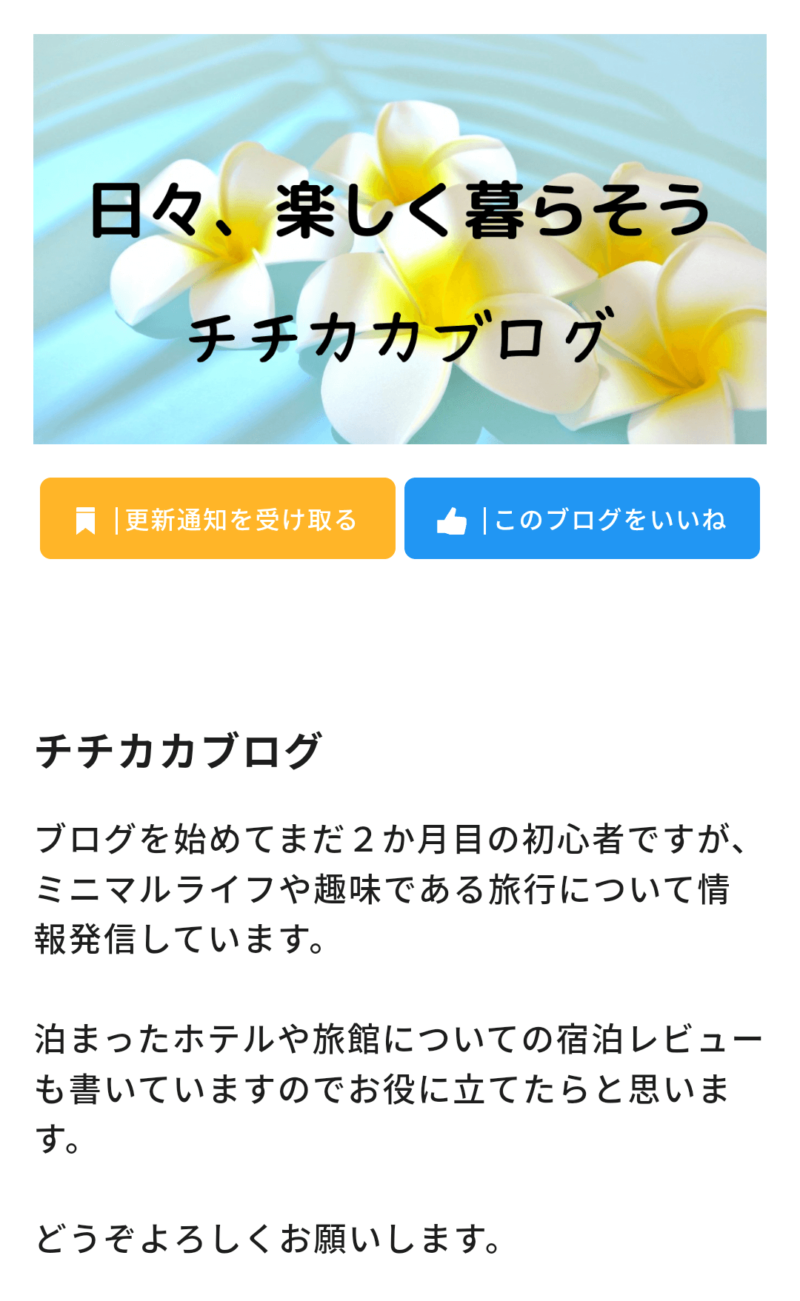Open the チチカカブログ header banner
The height and width of the screenshot is (1301, 800).
(400, 239)
